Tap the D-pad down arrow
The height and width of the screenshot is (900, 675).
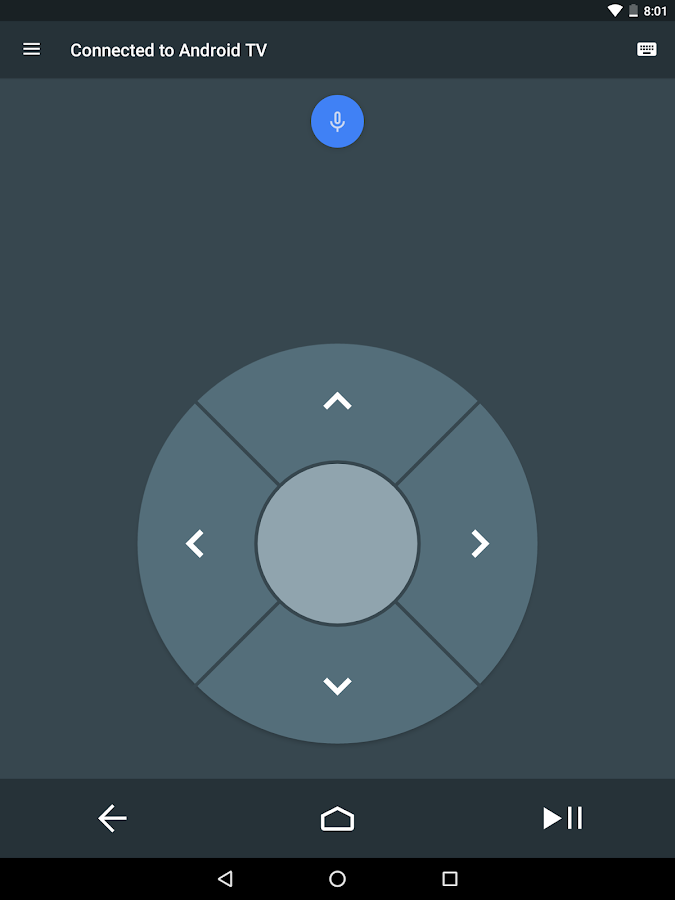tap(338, 686)
